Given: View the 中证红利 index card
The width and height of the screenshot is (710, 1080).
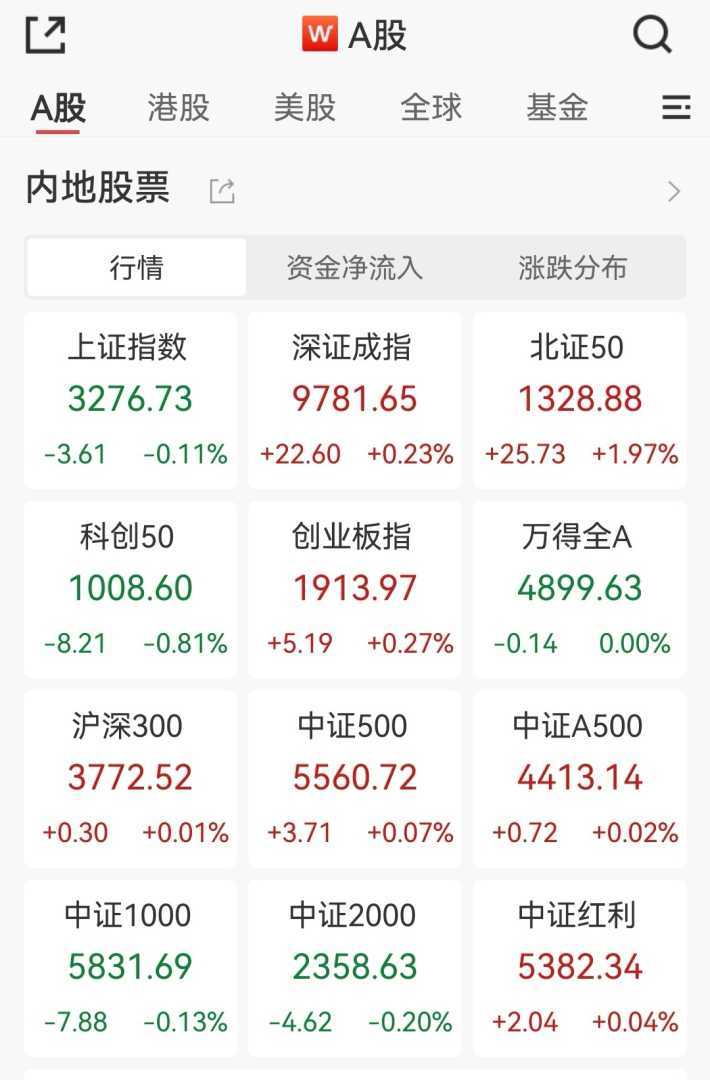Looking at the screenshot, I should 580,967.
